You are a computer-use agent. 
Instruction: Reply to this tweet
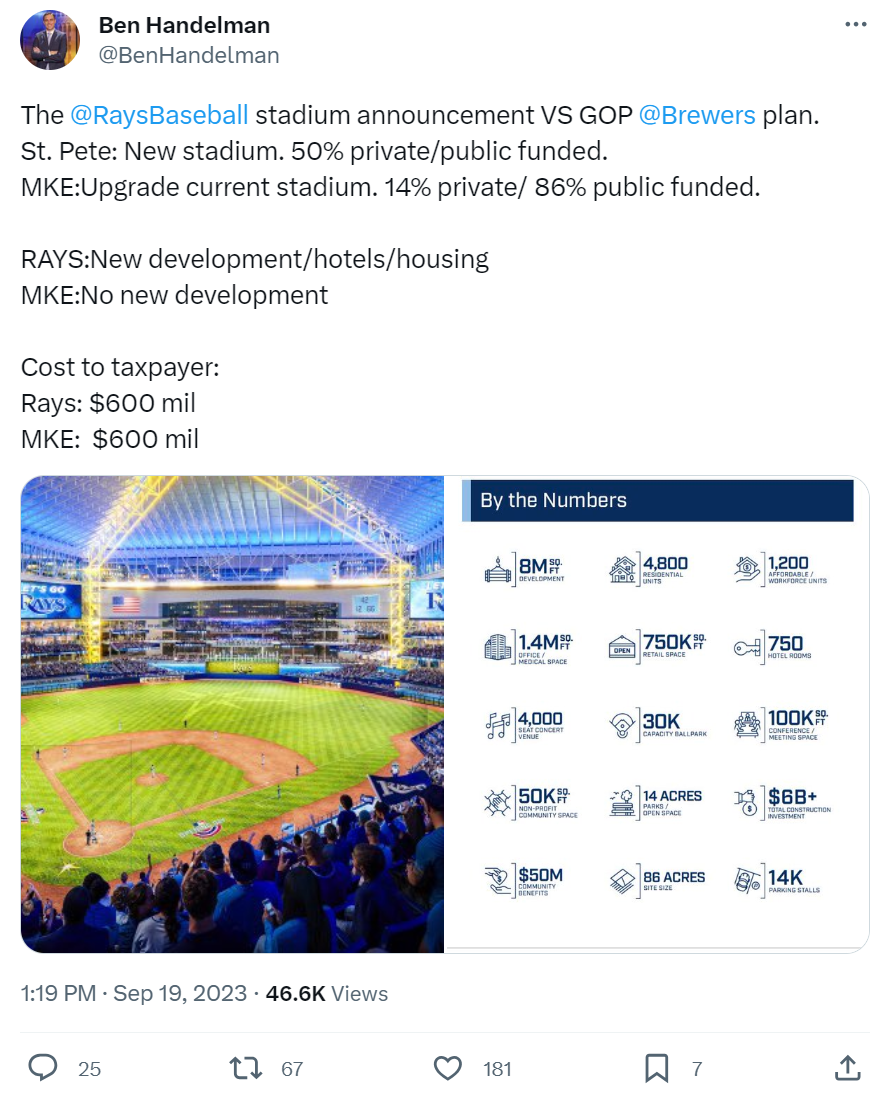coord(43,1068)
